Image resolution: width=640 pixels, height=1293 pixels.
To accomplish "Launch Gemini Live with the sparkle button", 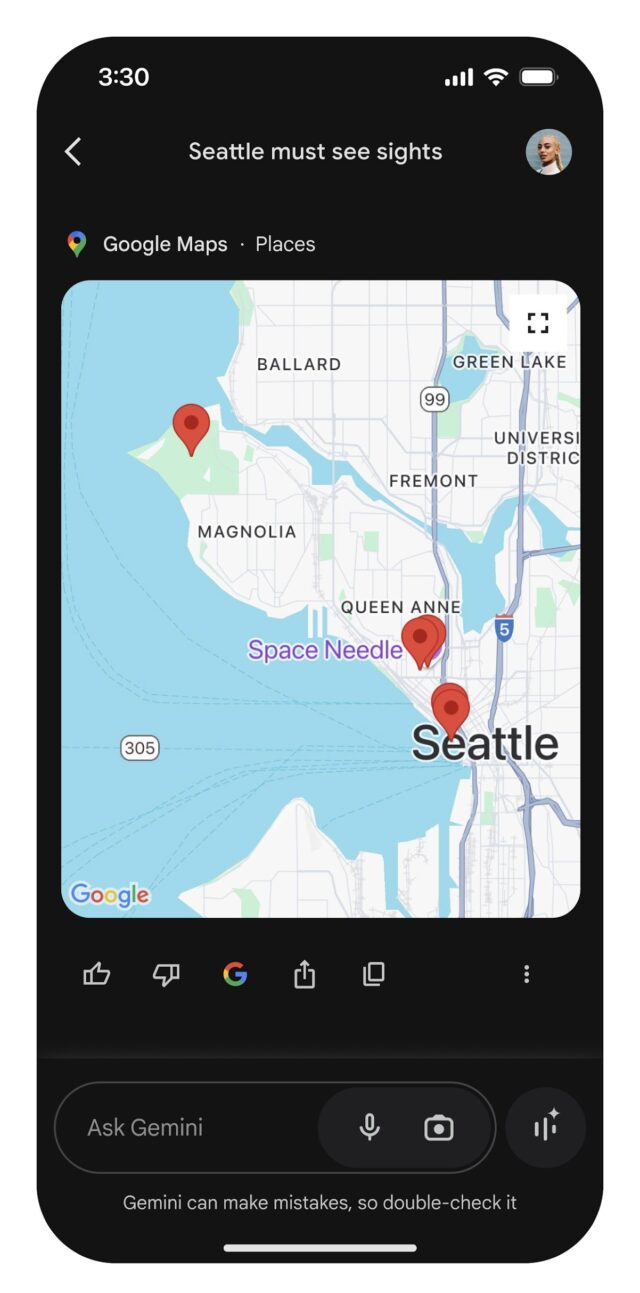I will tap(546, 1128).
